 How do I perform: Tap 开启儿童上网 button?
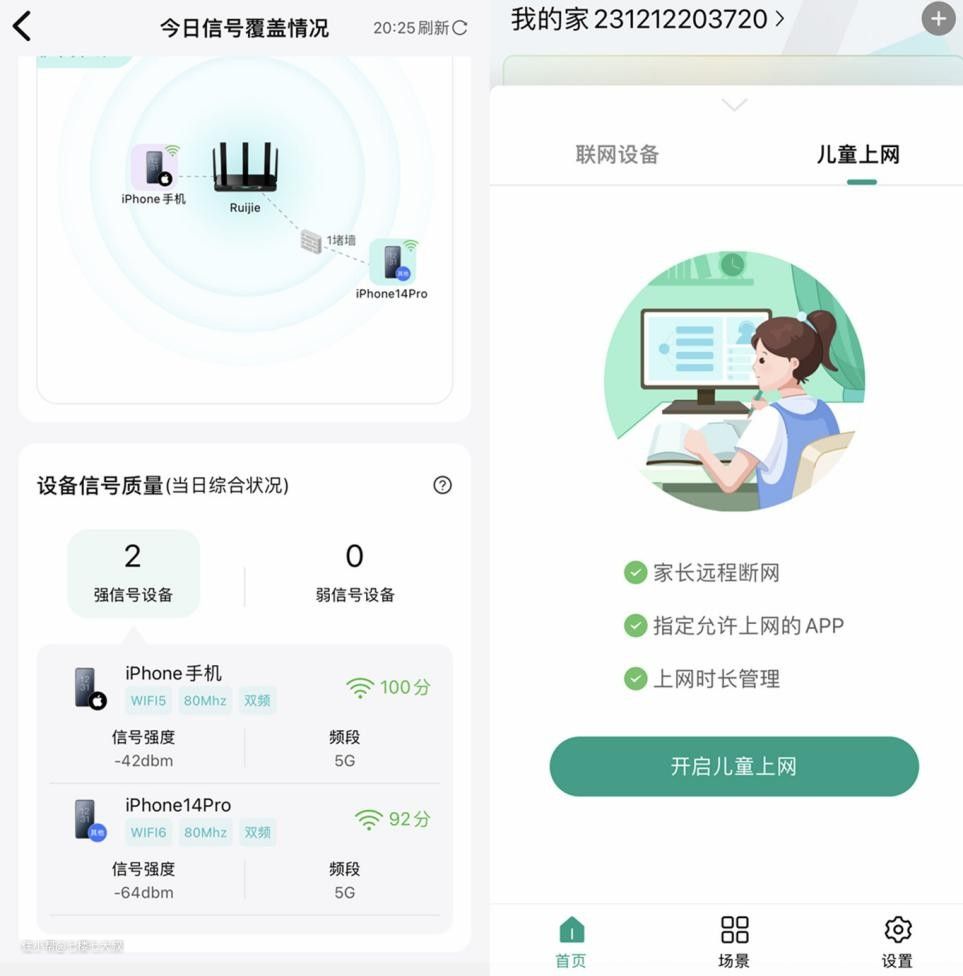click(733, 767)
